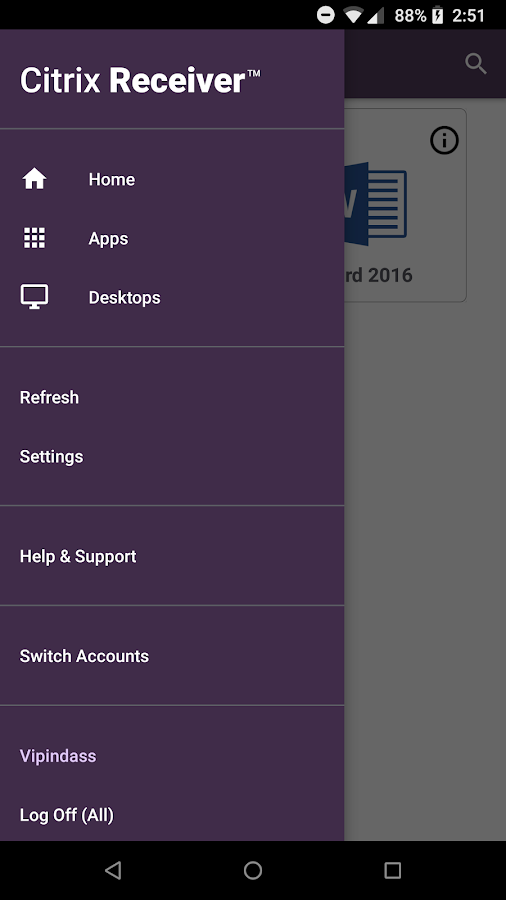Go to Apps in the drawer

click(x=172, y=238)
